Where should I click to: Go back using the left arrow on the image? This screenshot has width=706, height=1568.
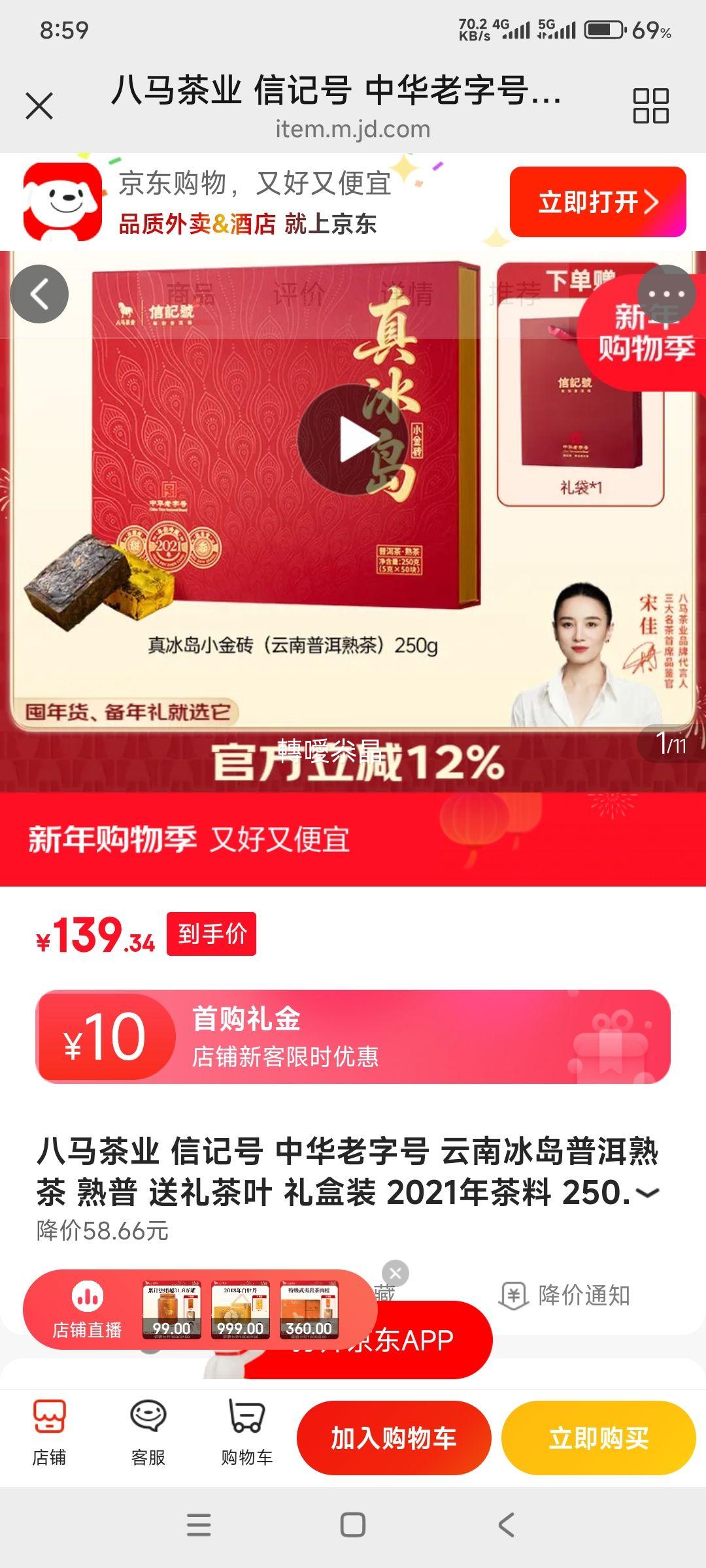41,294
